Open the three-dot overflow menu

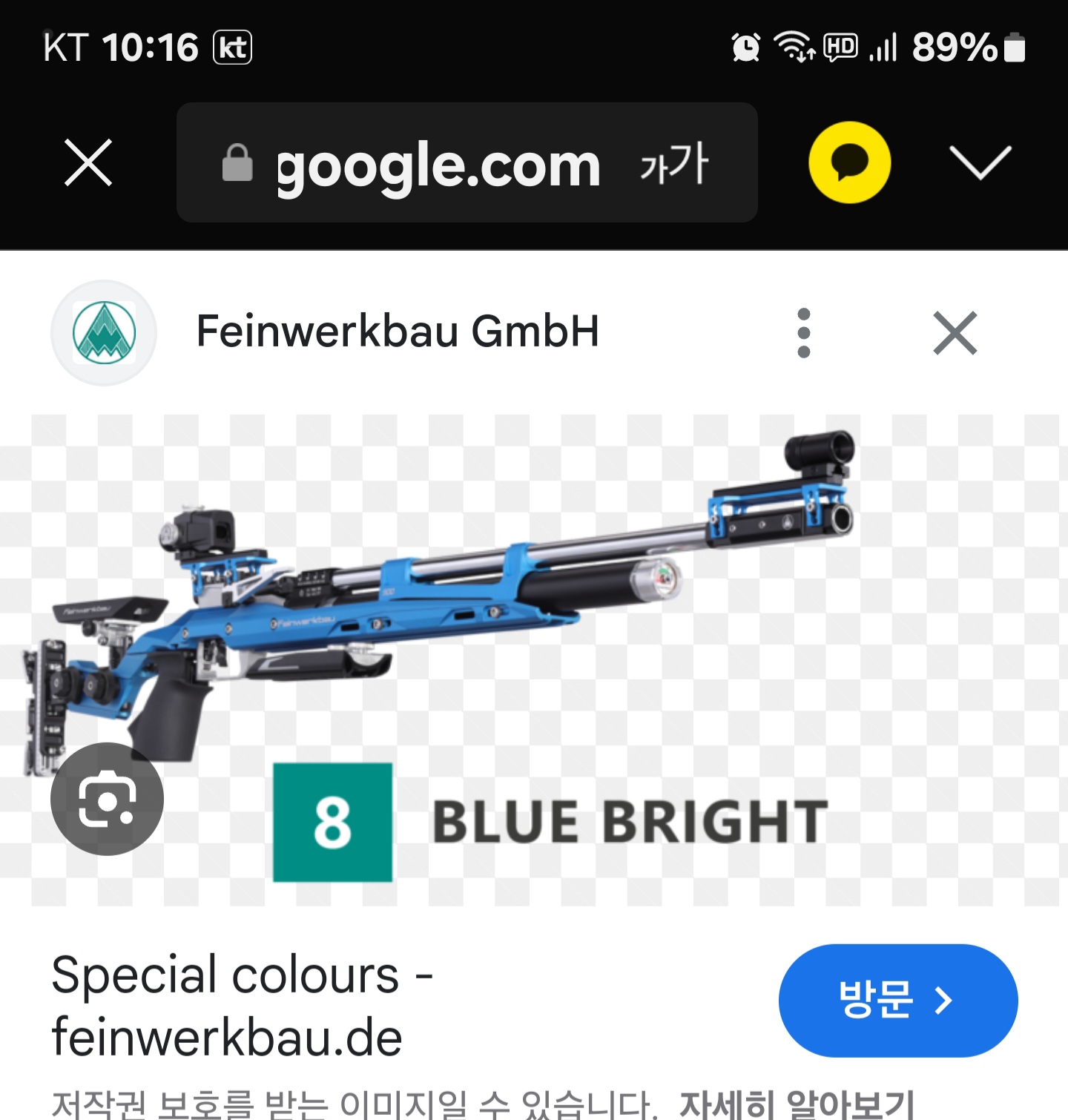pyautogui.click(x=803, y=333)
